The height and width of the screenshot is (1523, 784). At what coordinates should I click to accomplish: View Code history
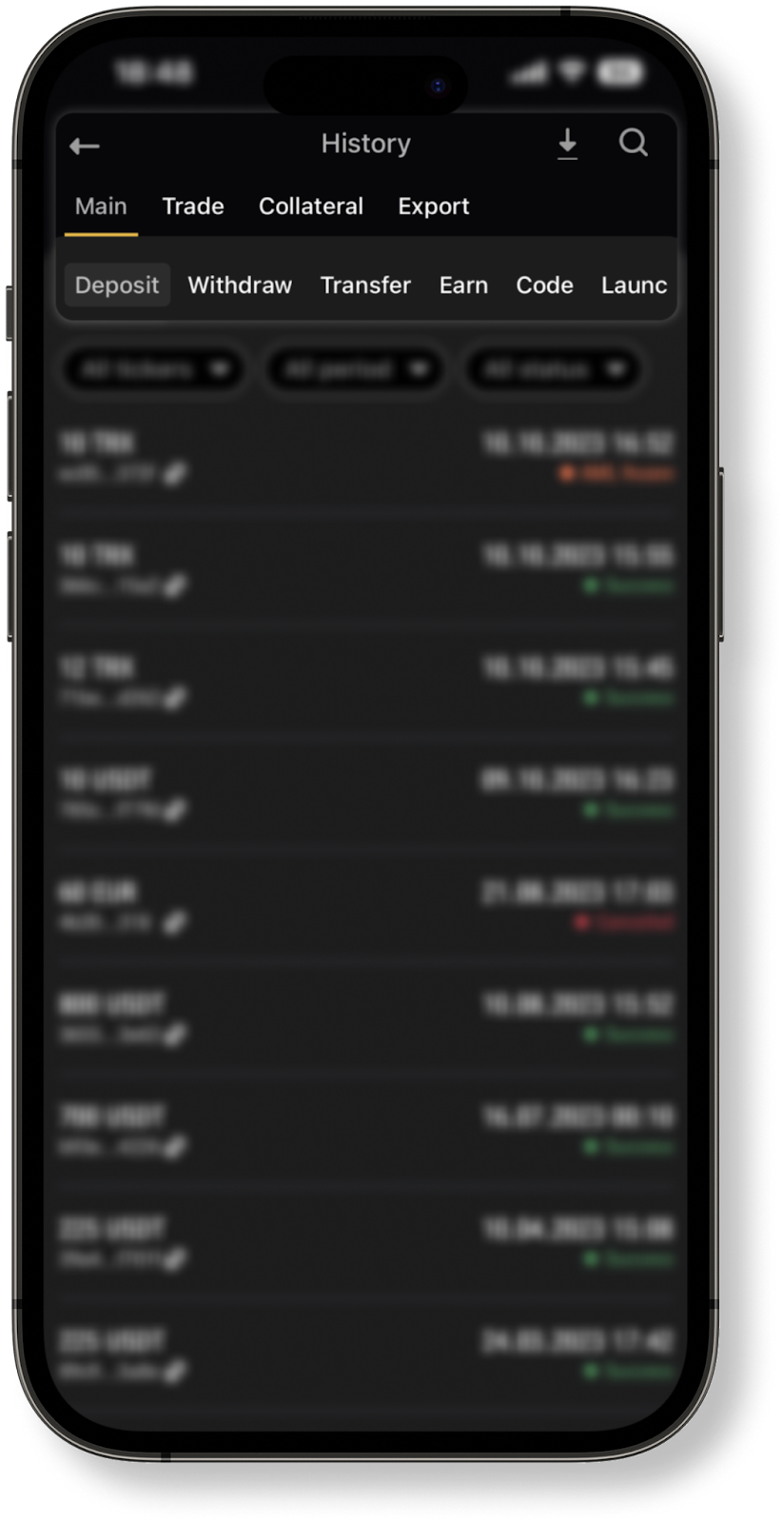pyautogui.click(x=544, y=286)
